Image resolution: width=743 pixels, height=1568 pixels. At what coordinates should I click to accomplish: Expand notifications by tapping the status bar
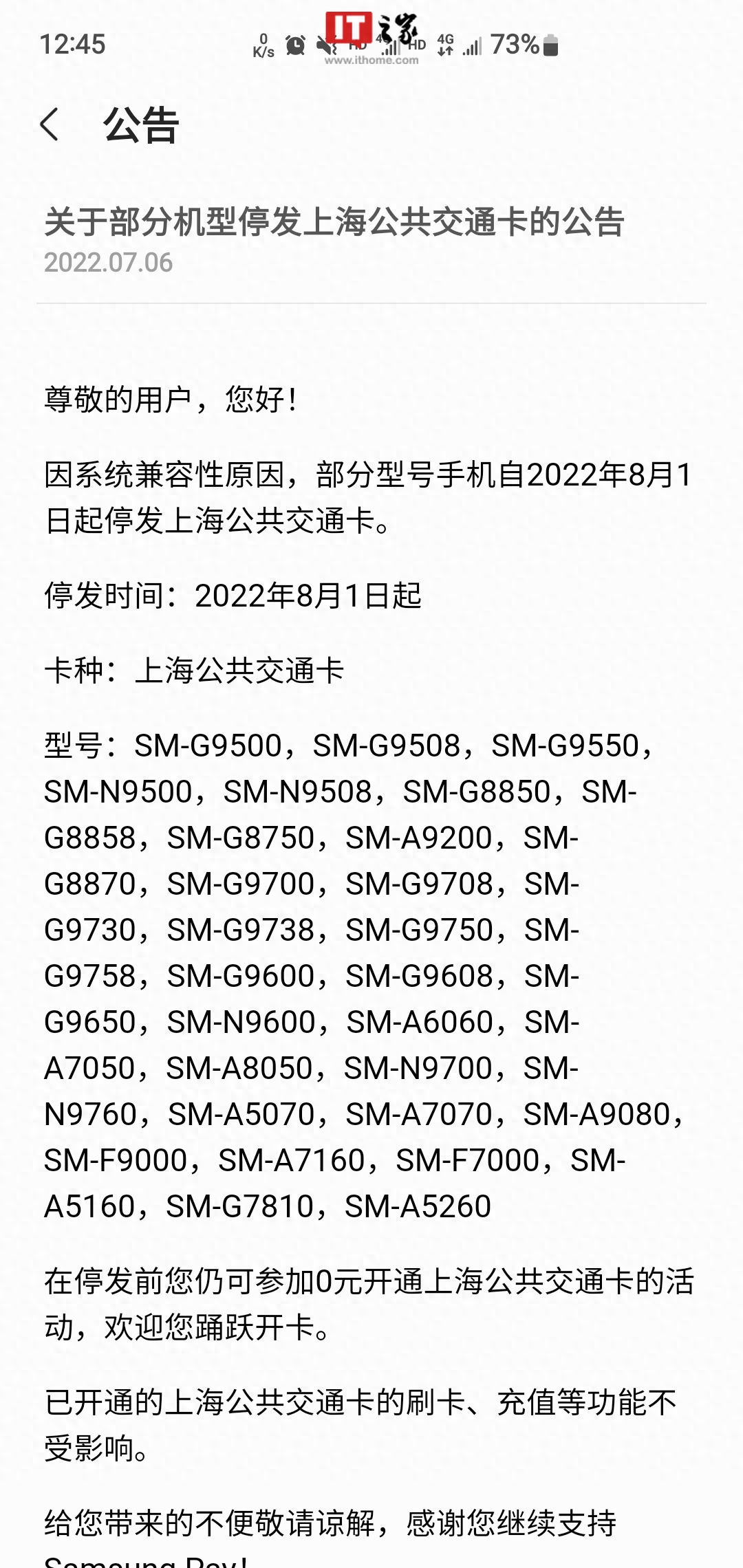point(371,41)
